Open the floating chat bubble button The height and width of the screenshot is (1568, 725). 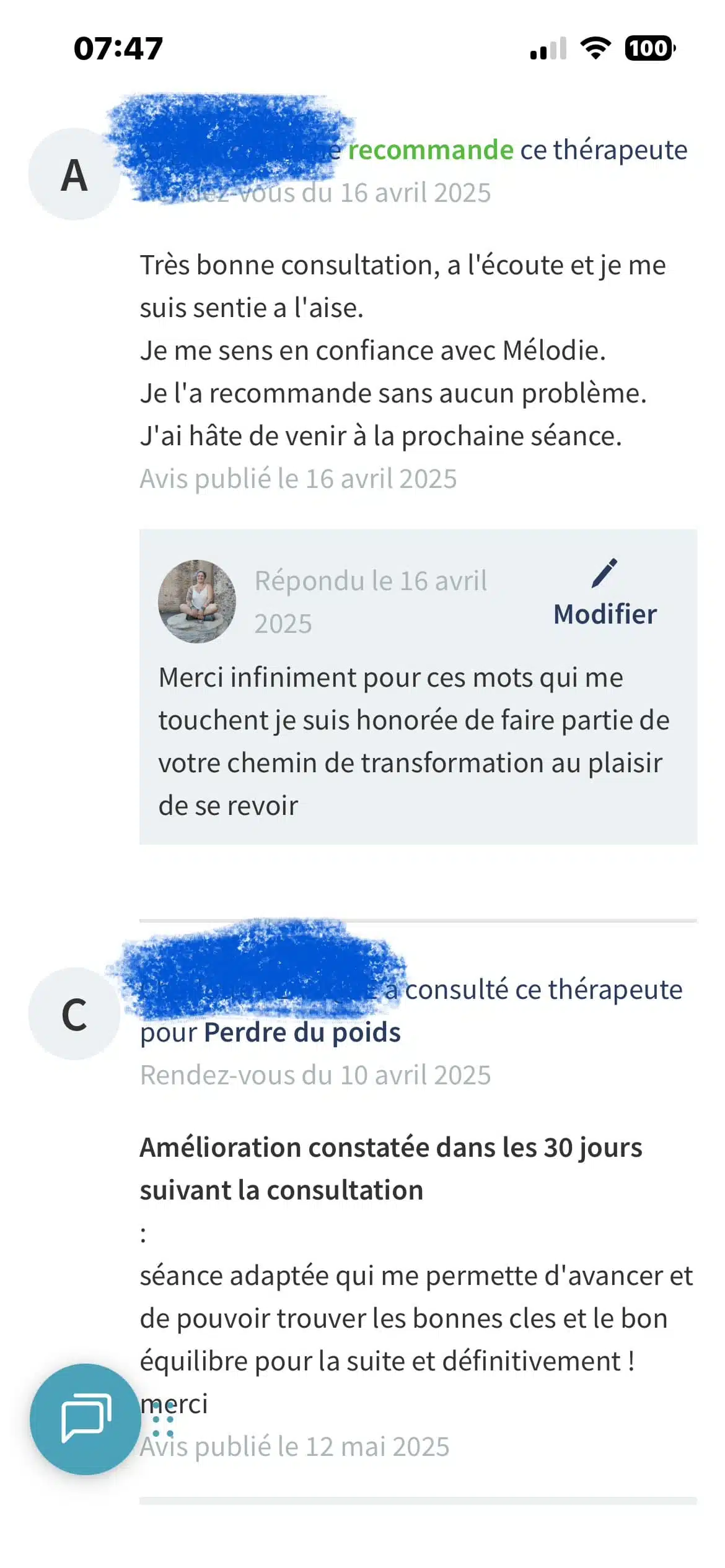point(85,1418)
